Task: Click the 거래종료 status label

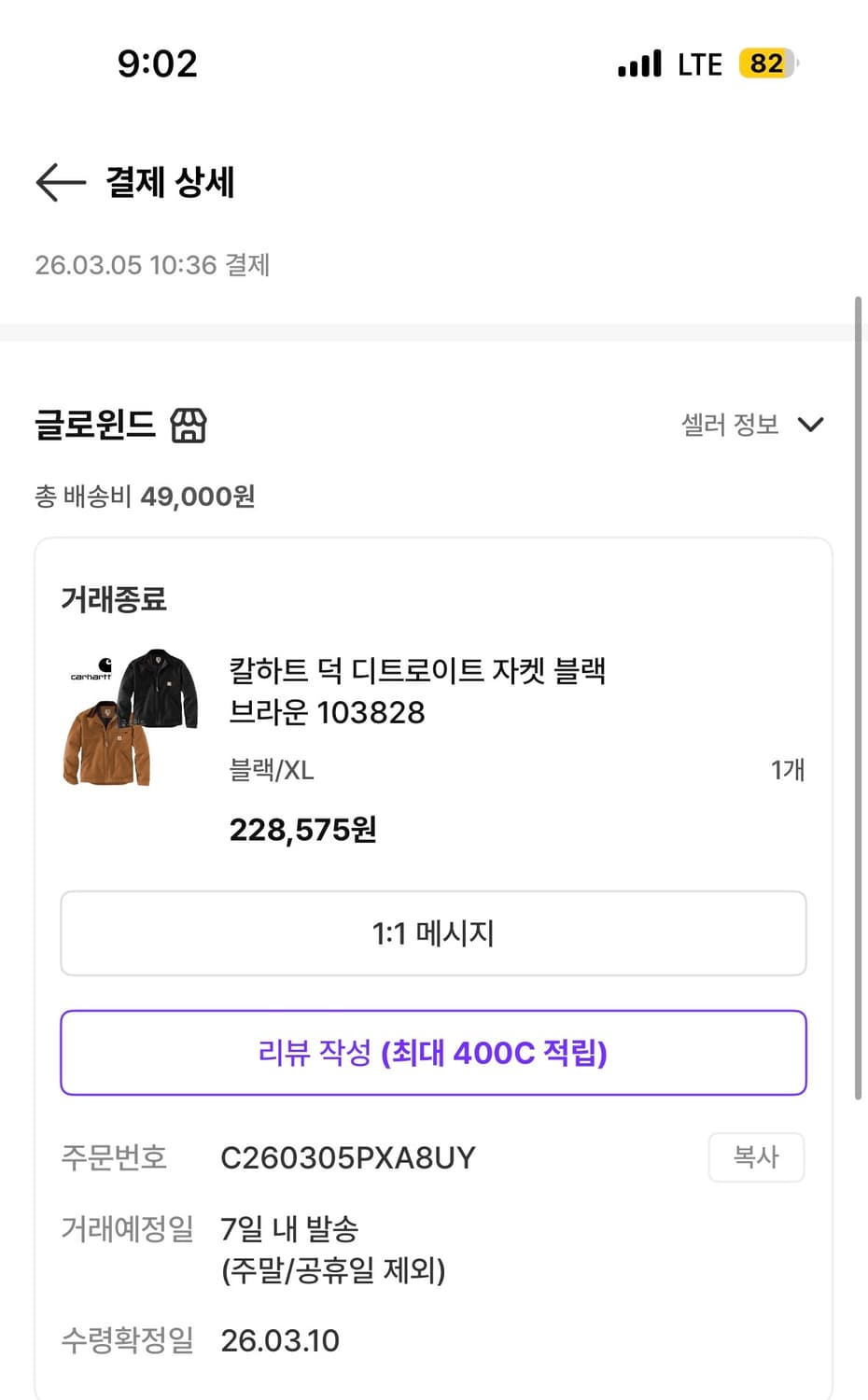Action: (x=112, y=598)
